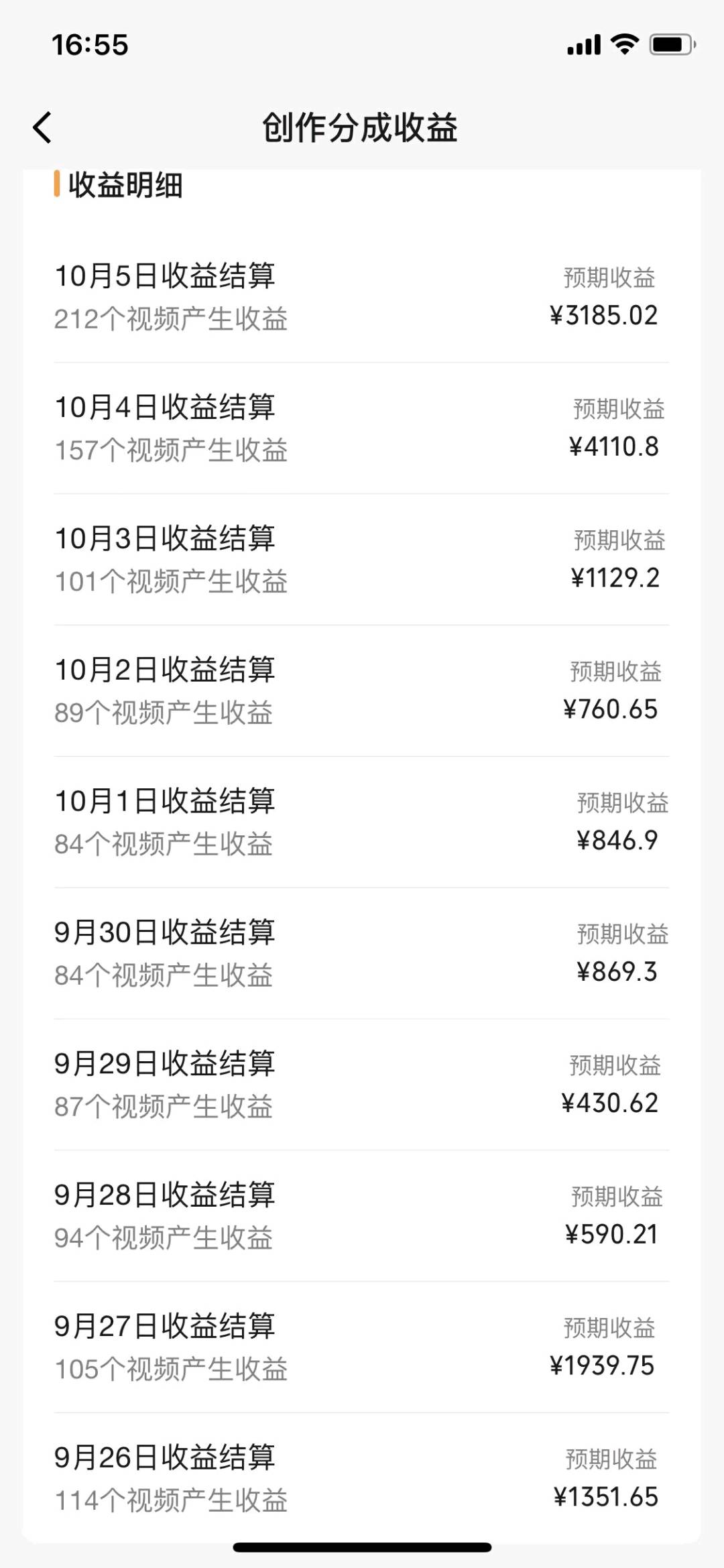Tap the 9月29日收益结算 row
Image resolution: width=724 pixels, height=1568 pixels.
pos(362,1085)
